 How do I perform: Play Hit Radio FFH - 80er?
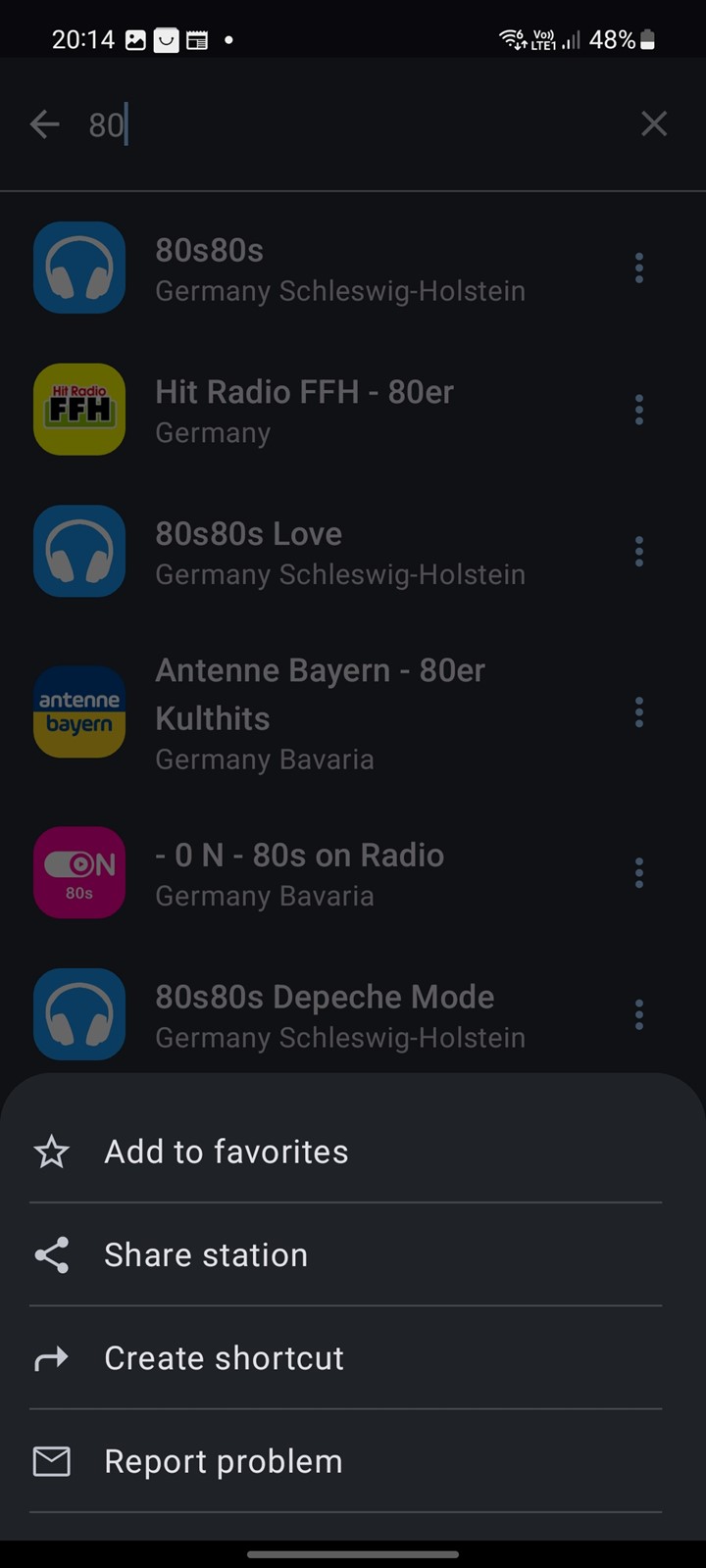click(324, 410)
